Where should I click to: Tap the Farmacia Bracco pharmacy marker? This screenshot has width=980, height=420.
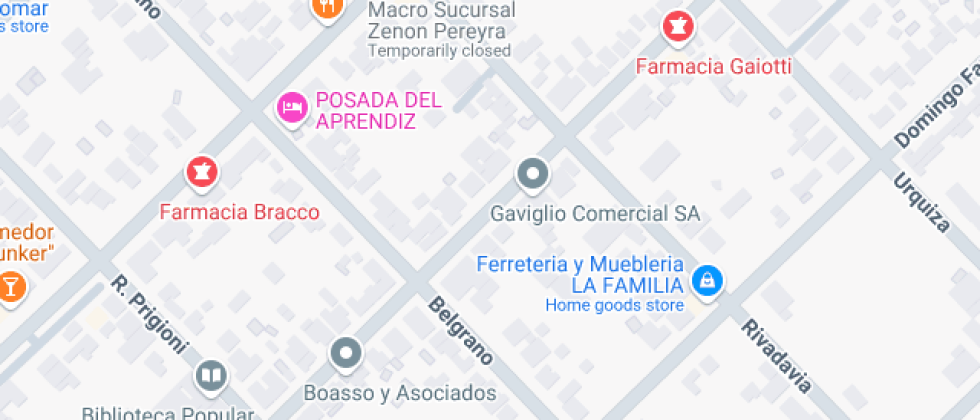pyautogui.click(x=203, y=172)
